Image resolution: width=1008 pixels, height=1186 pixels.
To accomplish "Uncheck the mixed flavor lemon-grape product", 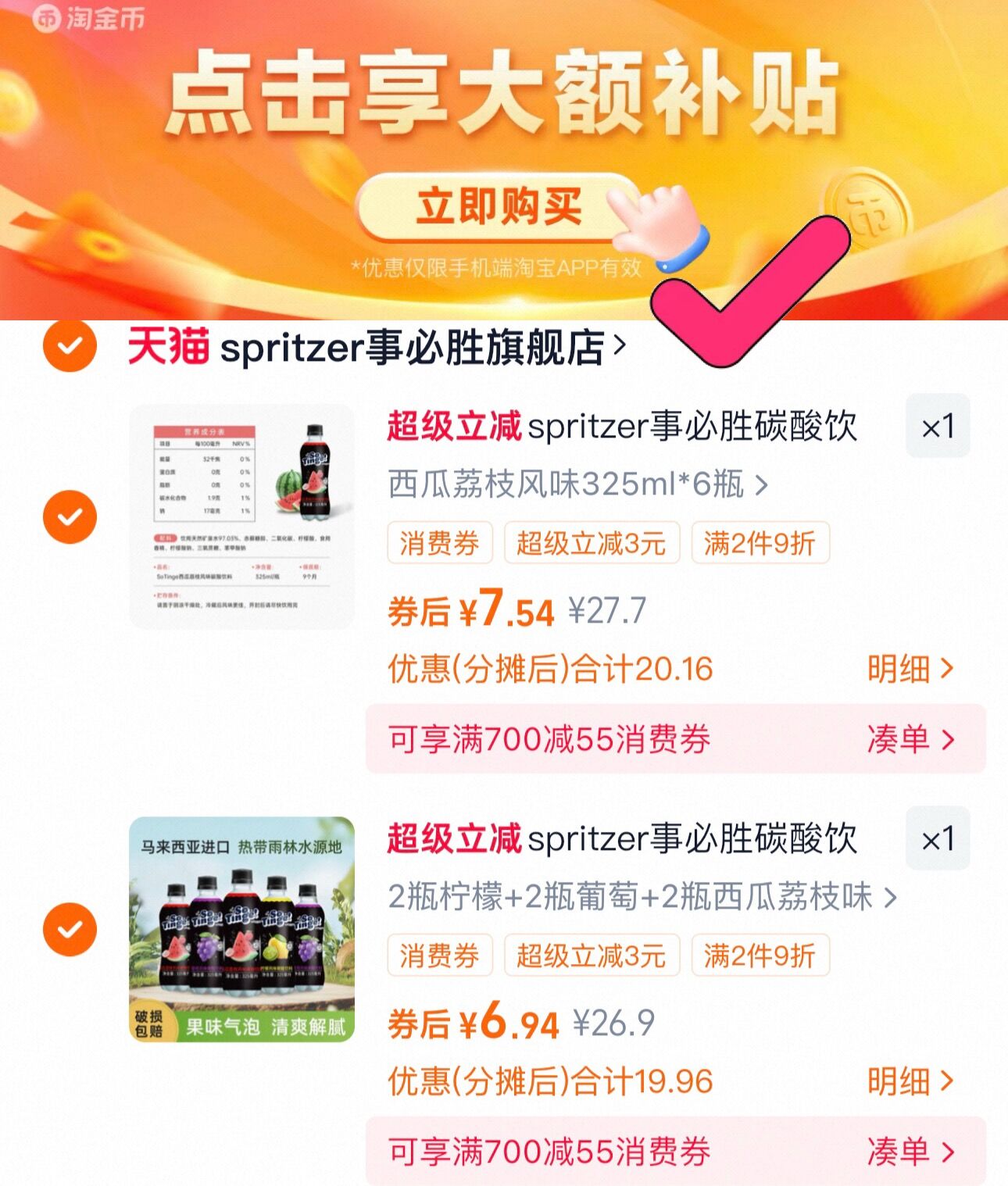I will 70,930.
